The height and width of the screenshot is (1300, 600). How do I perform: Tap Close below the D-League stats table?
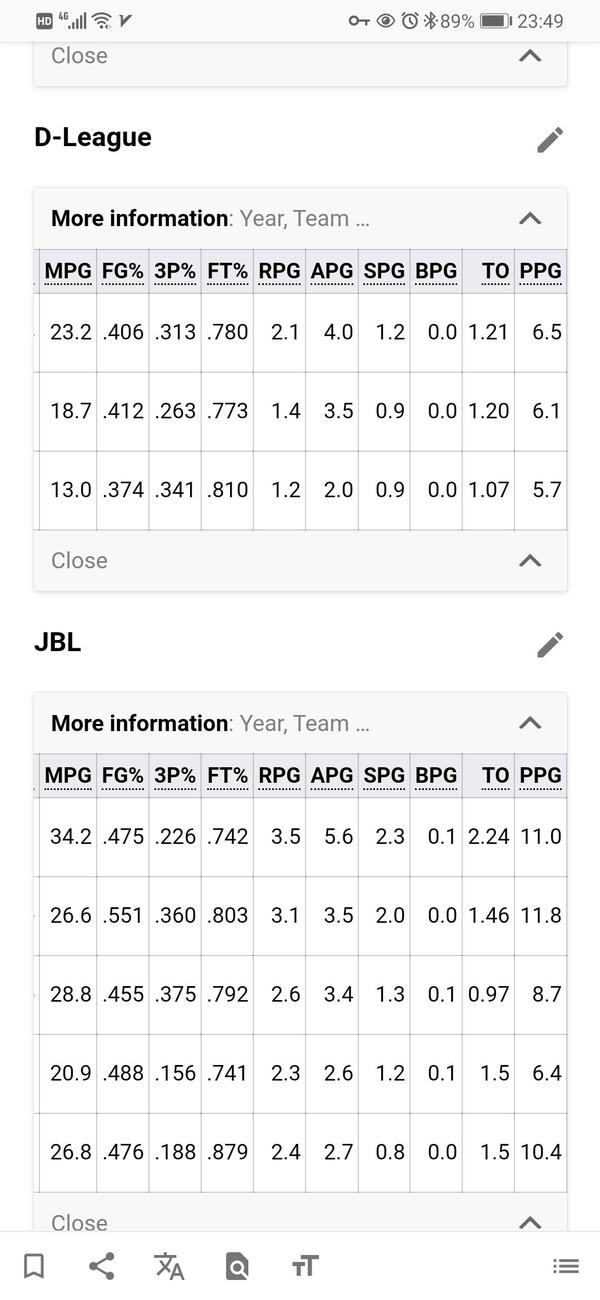pyautogui.click(x=80, y=560)
